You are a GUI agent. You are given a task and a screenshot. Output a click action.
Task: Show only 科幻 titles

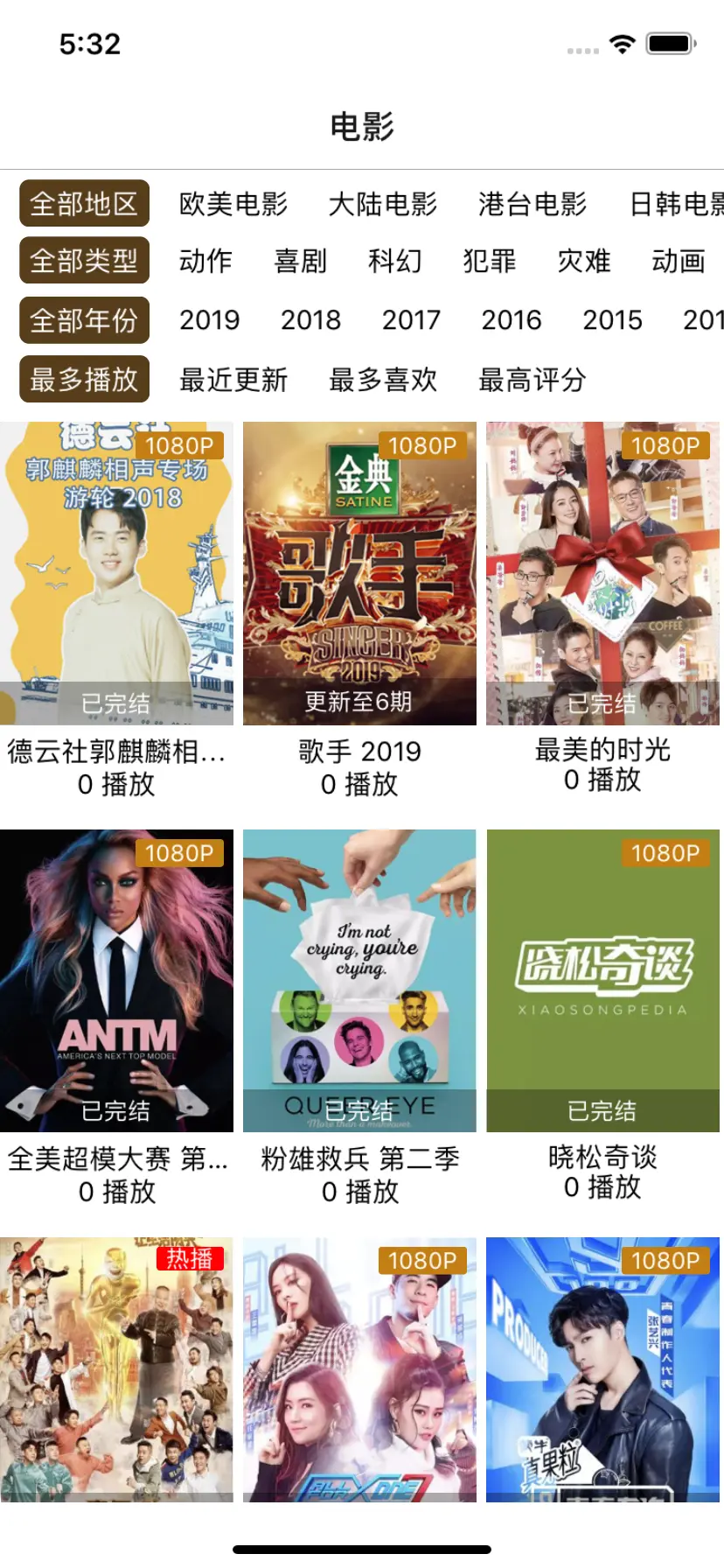394,261
